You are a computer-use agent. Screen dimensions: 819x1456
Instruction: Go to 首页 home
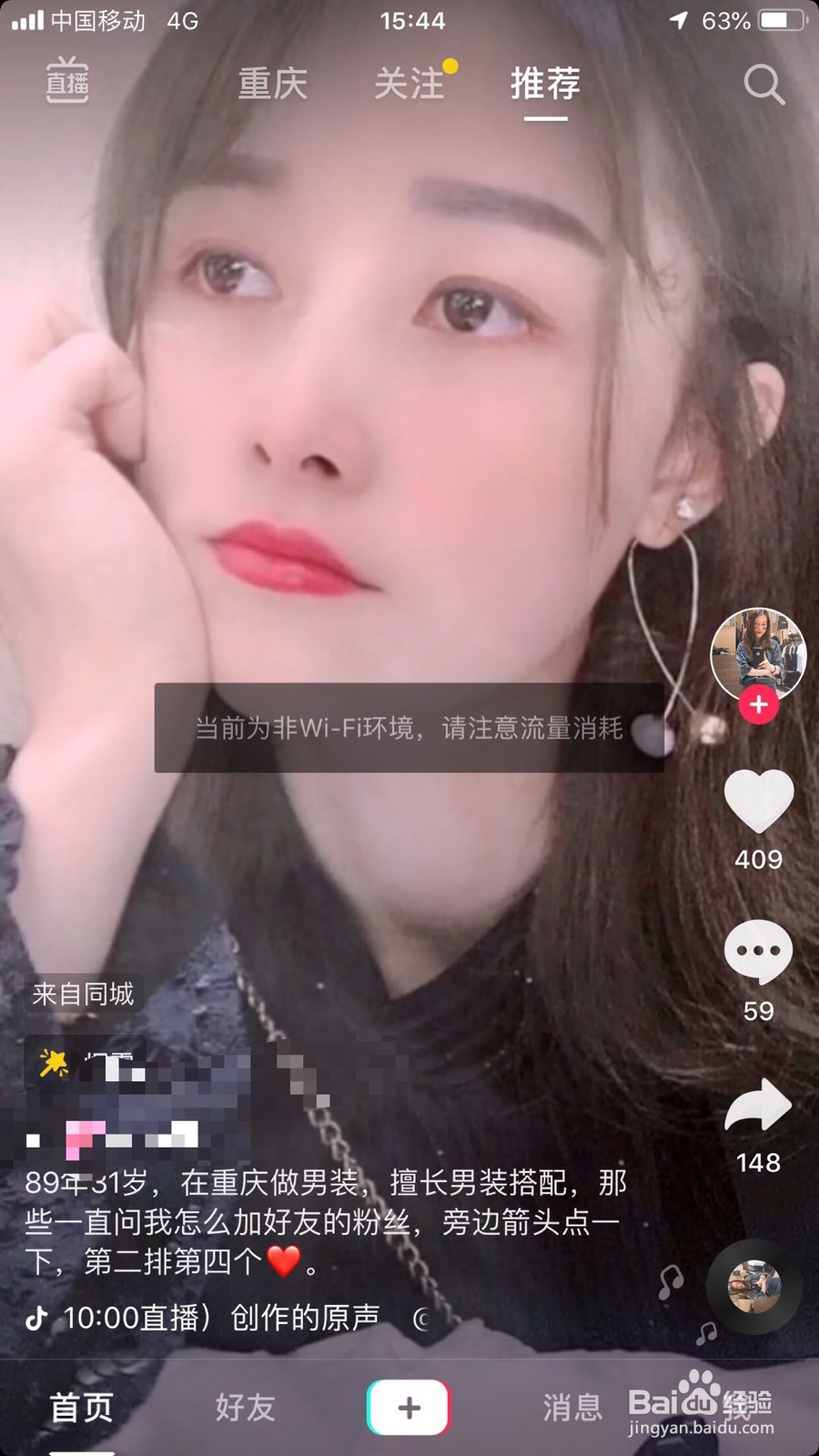[80, 1408]
